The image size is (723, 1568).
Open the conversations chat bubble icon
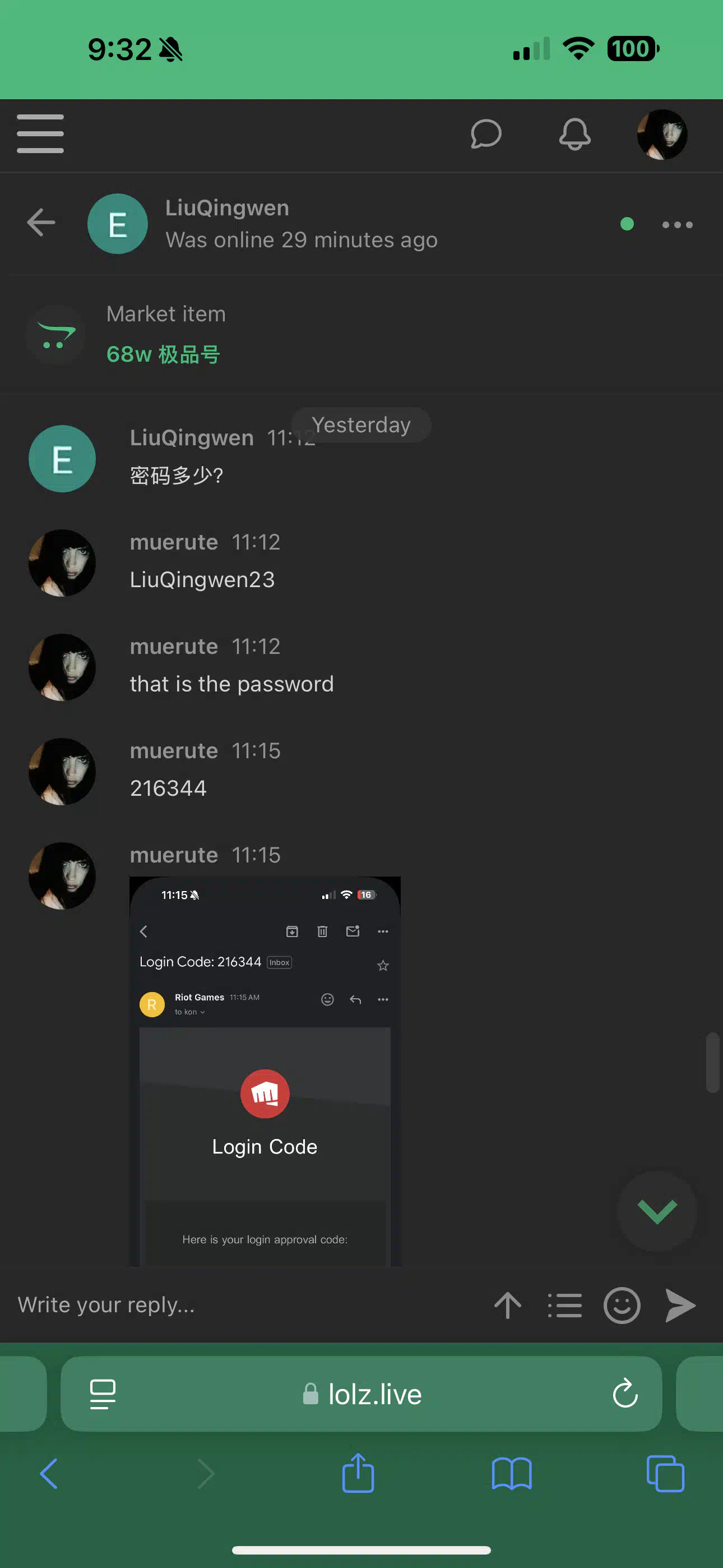tap(486, 134)
